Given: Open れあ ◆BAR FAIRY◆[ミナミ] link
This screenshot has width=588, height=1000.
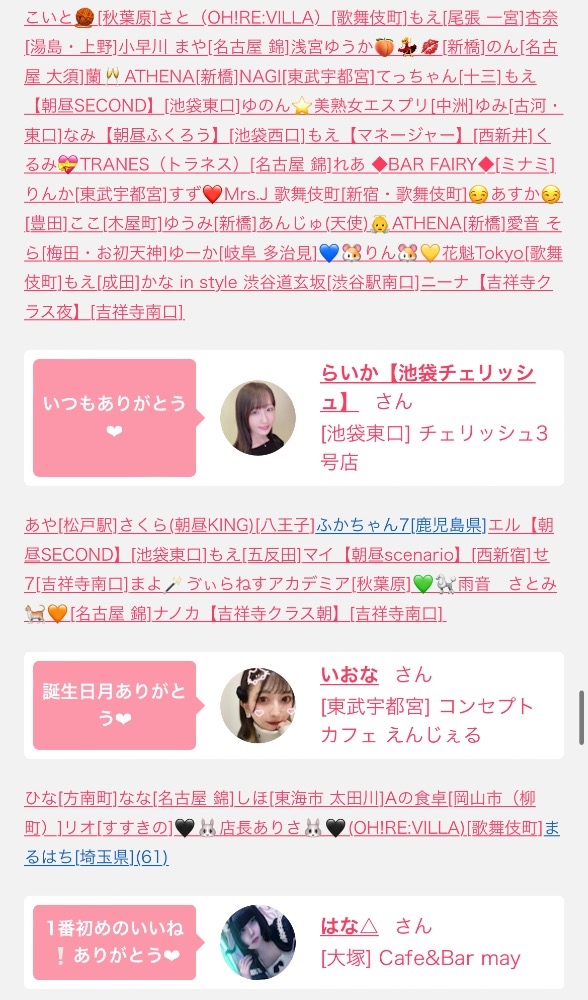Looking at the screenshot, I should (444, 164).
